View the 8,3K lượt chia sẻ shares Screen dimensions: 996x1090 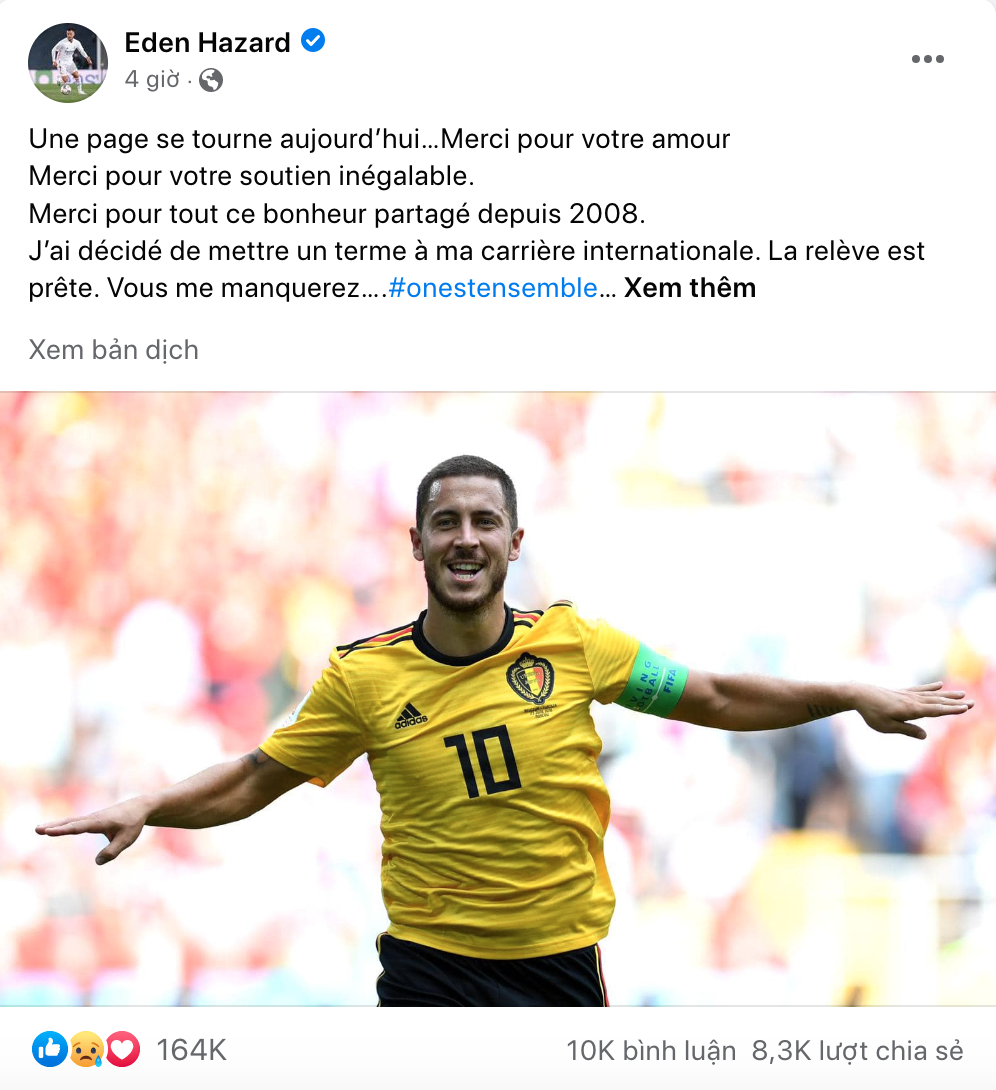[857, 1051]
